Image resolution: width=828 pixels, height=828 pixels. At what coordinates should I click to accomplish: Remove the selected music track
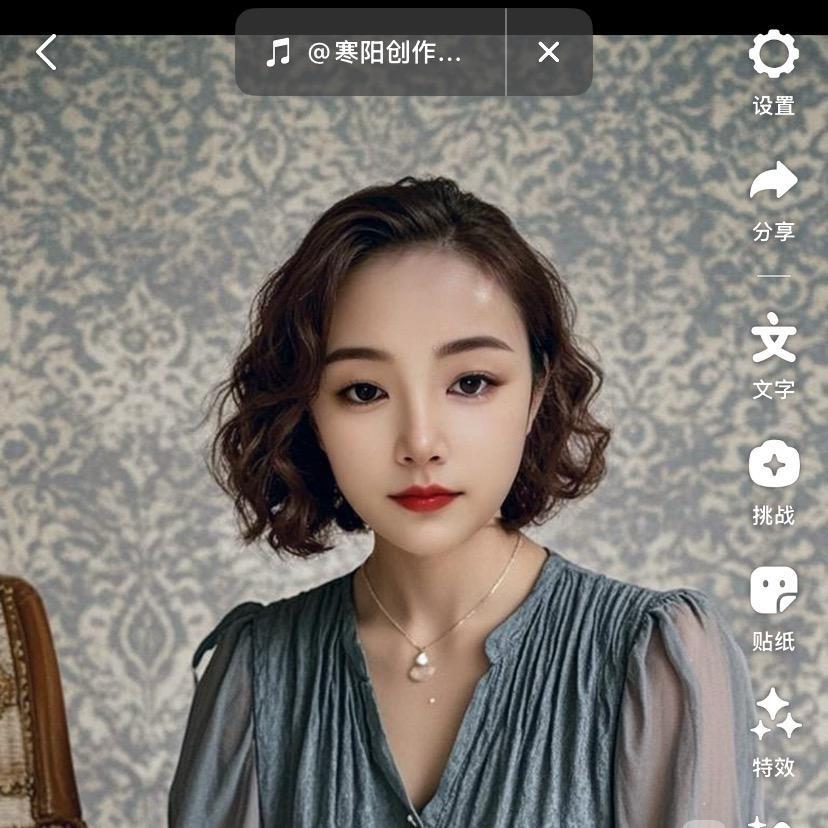click(549, 53)
